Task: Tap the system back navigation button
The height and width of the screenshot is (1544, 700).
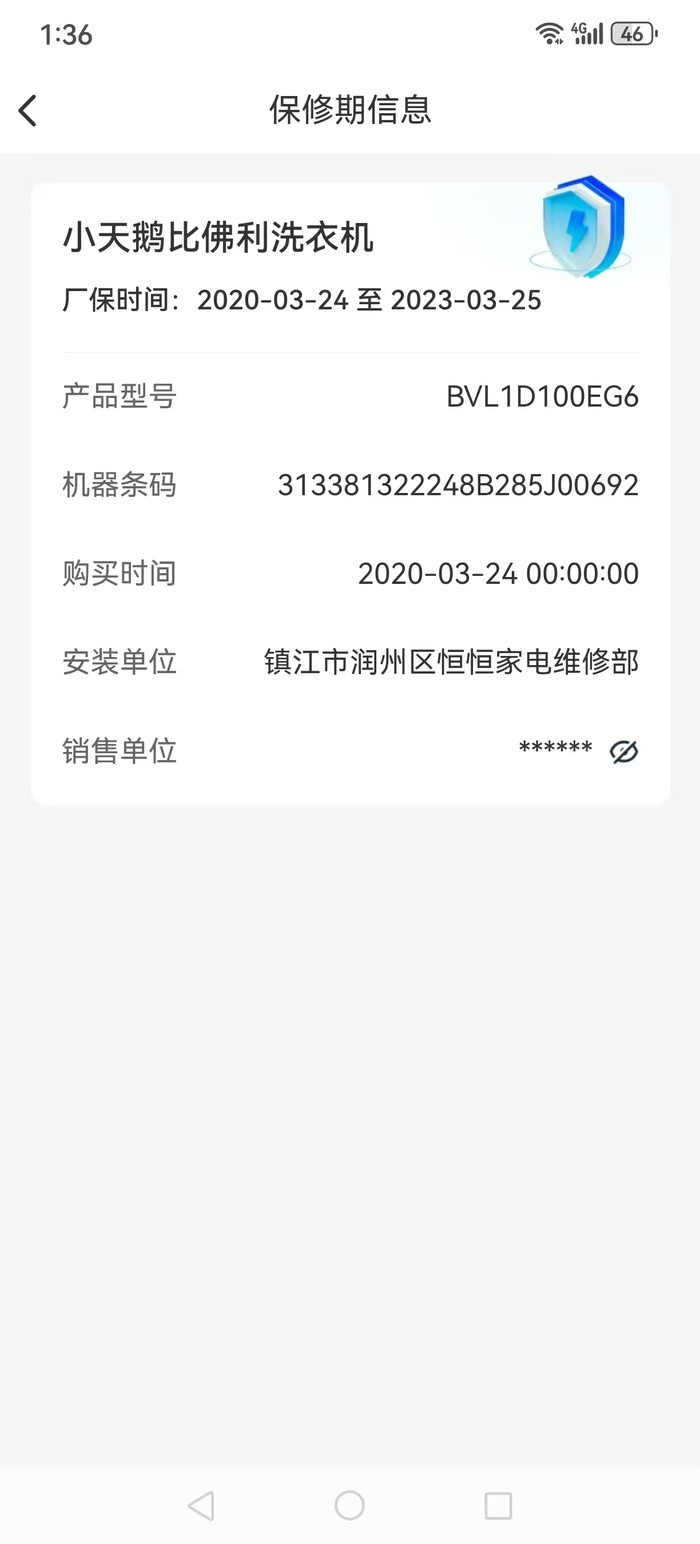Action: click(201, 1505)
